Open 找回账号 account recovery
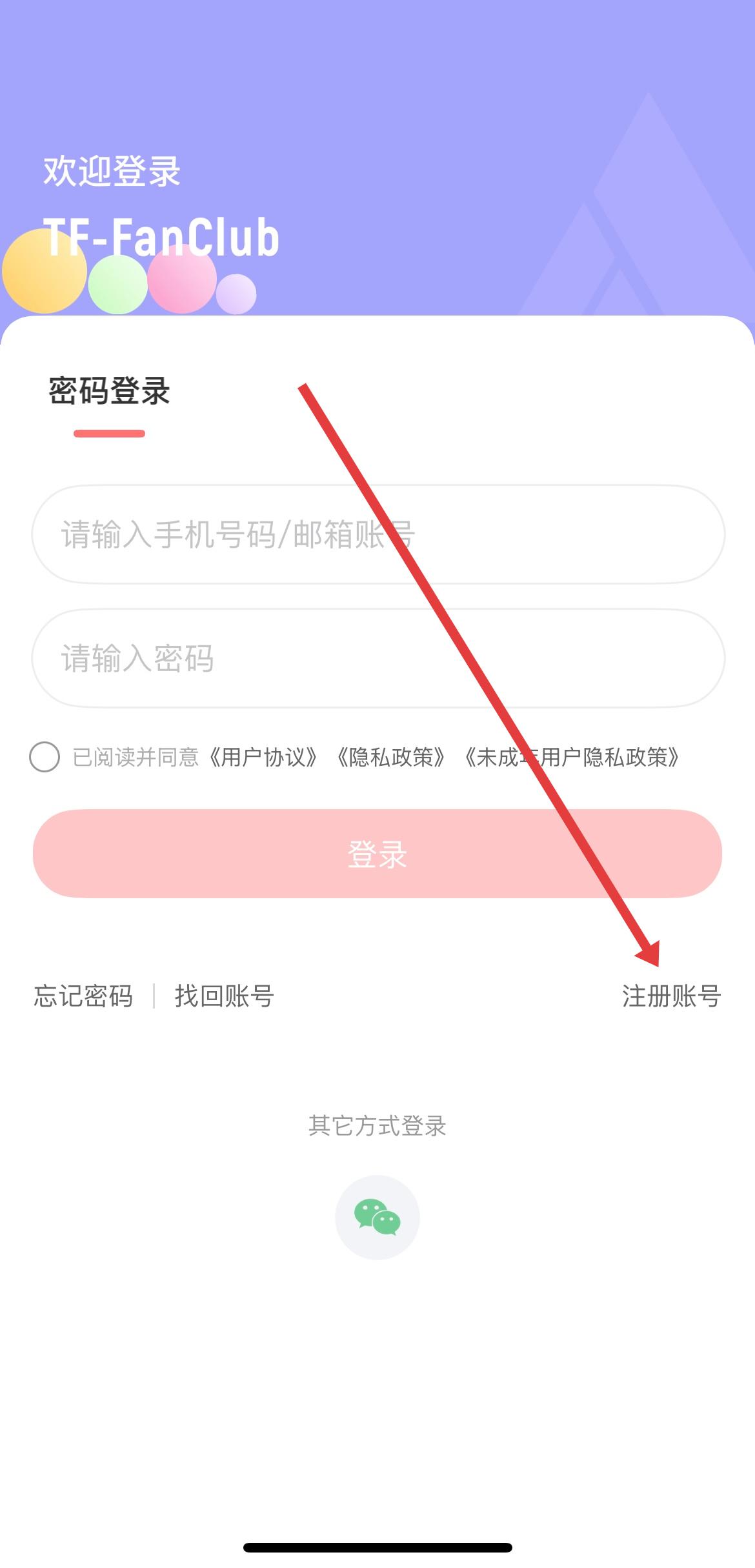 point(224,996)
